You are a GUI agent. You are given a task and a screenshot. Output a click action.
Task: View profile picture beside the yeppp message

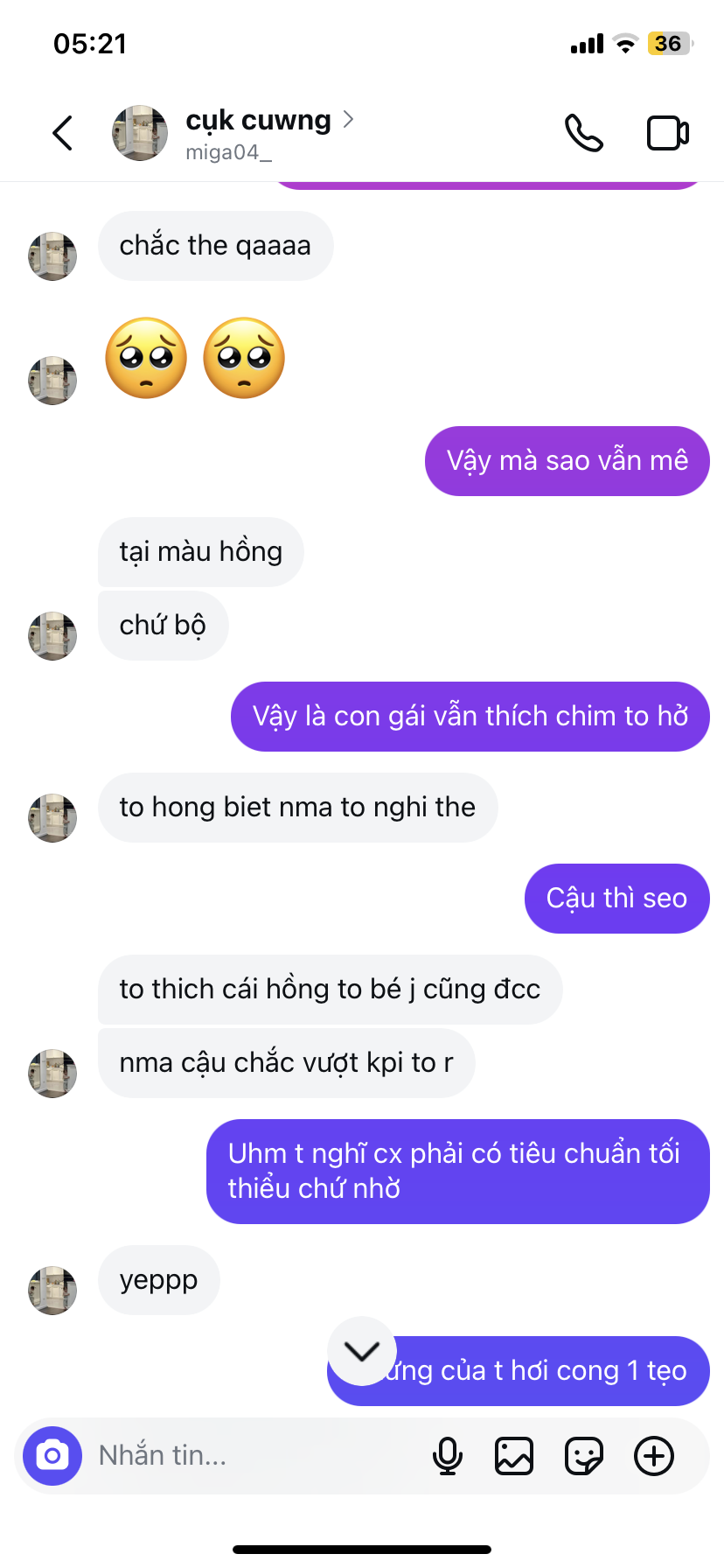tap(52, 1290)
